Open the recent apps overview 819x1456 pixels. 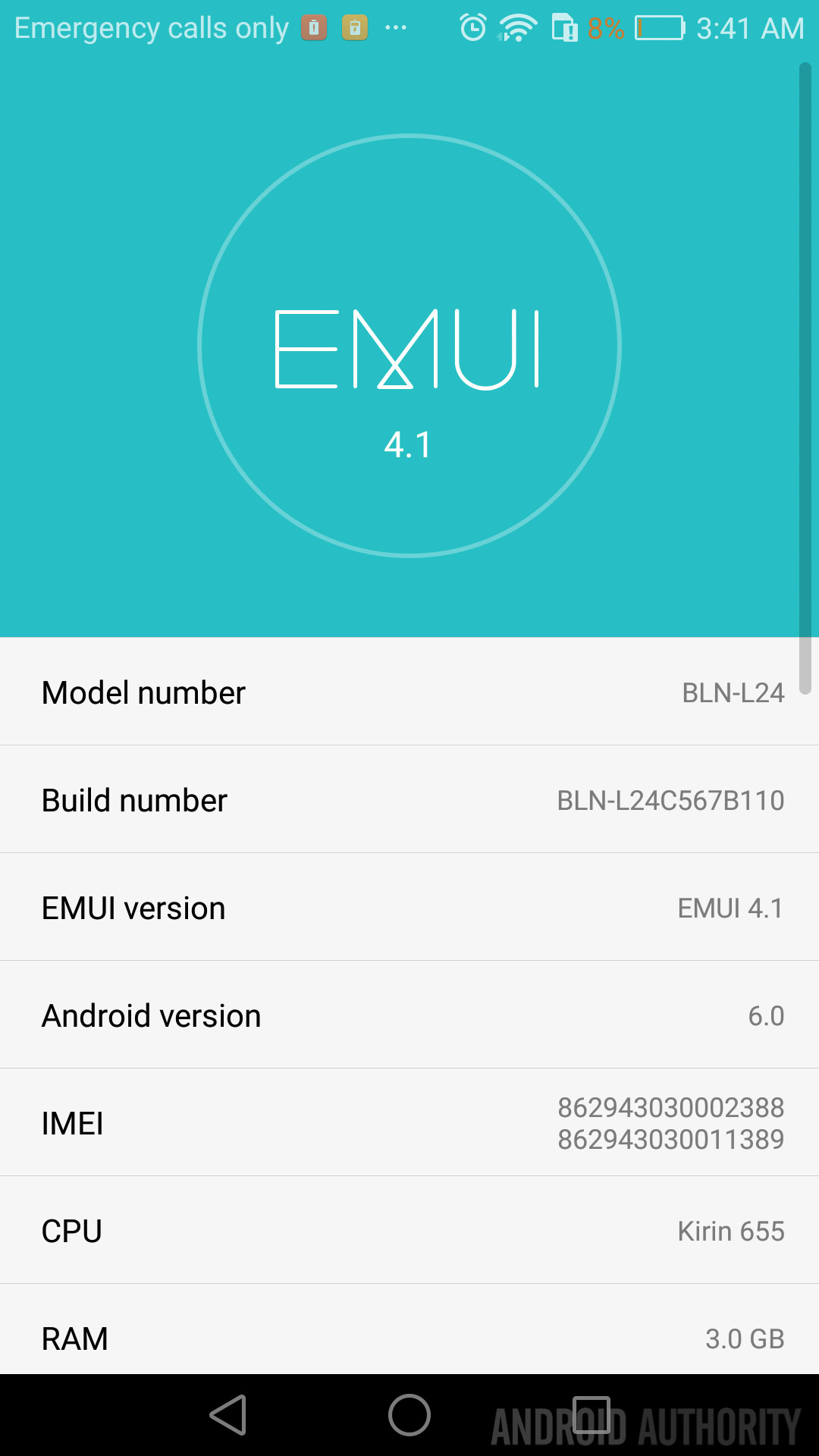[x=591, y=1415]
